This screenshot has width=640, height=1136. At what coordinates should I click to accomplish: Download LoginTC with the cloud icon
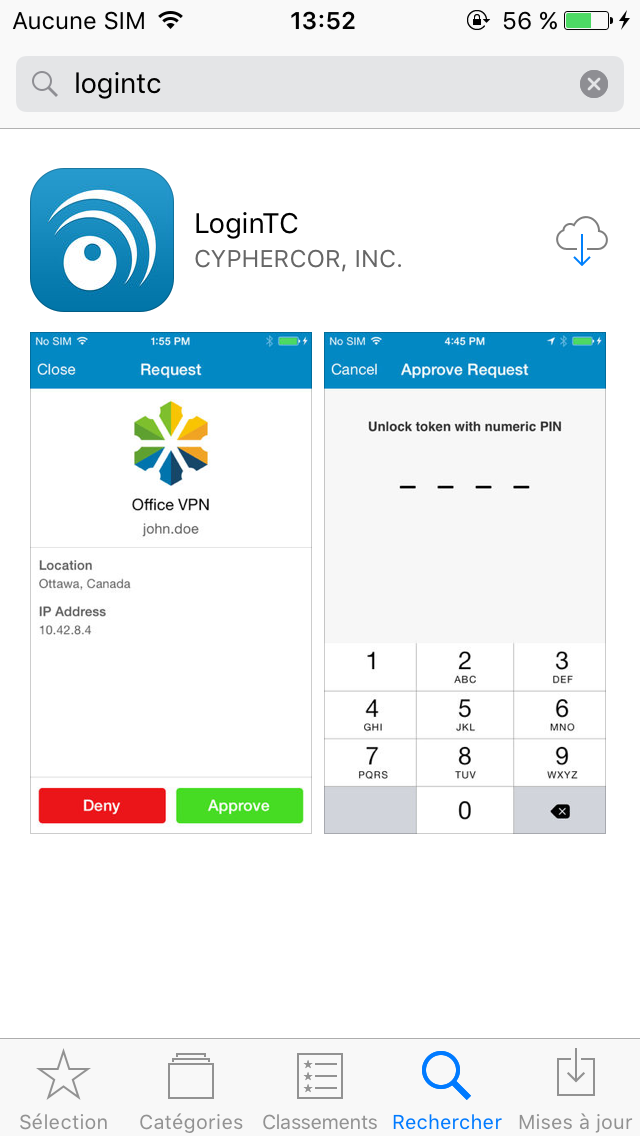581,241
